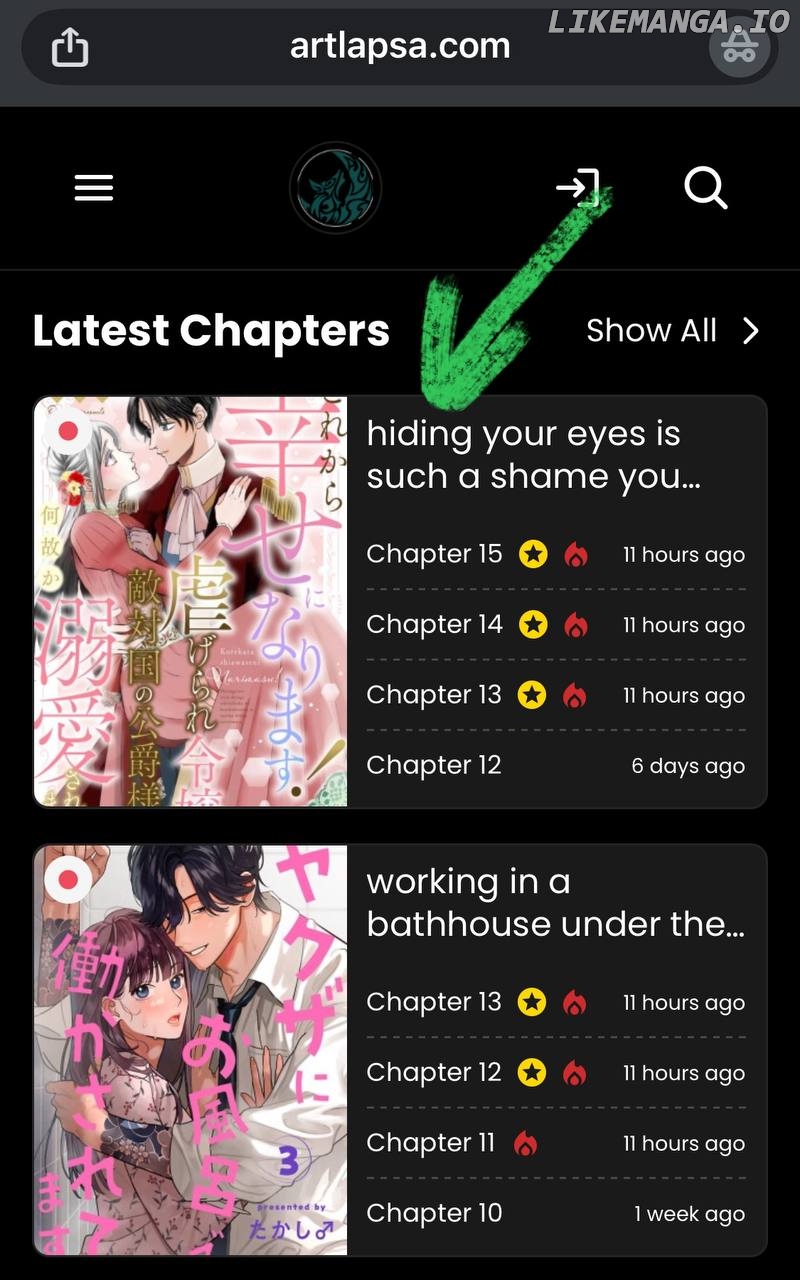Open the "hiding your eyes is such a shame" title

[533, 455]
